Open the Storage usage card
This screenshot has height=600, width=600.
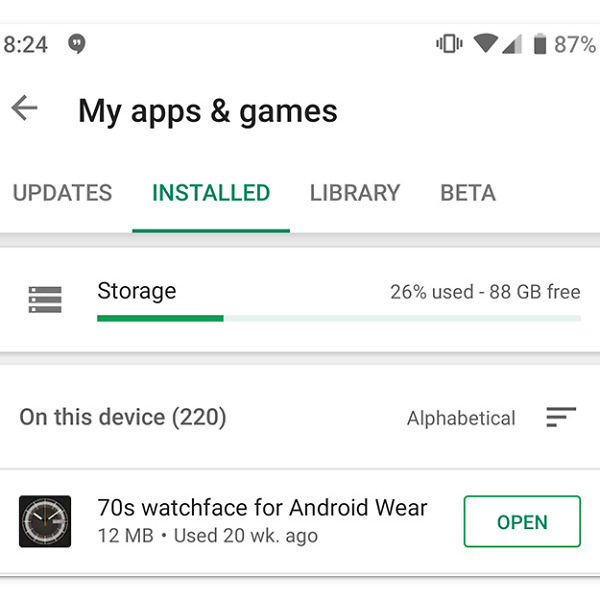tap(300, 300)
